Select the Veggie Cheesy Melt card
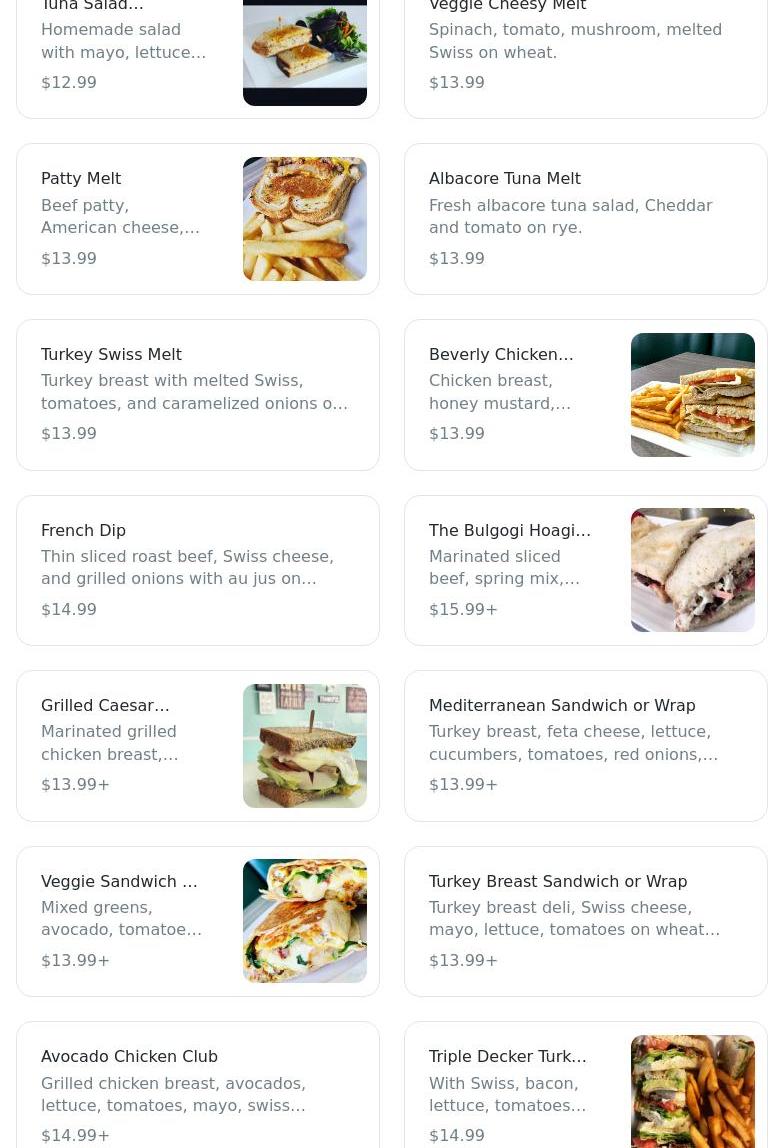This screenshot has width=784, height=1148. click(585, 50)
